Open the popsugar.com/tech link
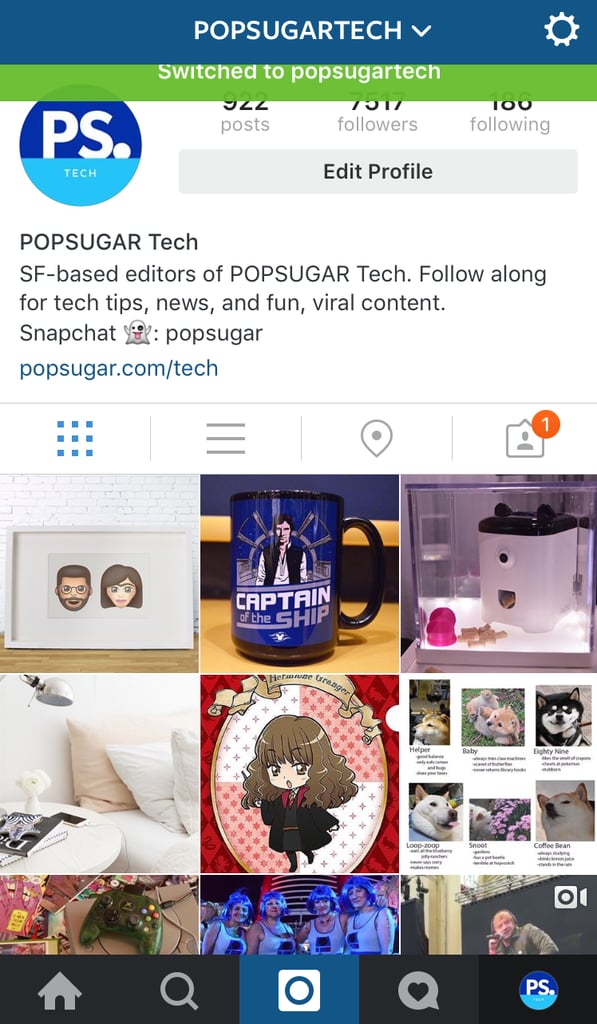The image size is (597, 1024). (x=119, y=368)
